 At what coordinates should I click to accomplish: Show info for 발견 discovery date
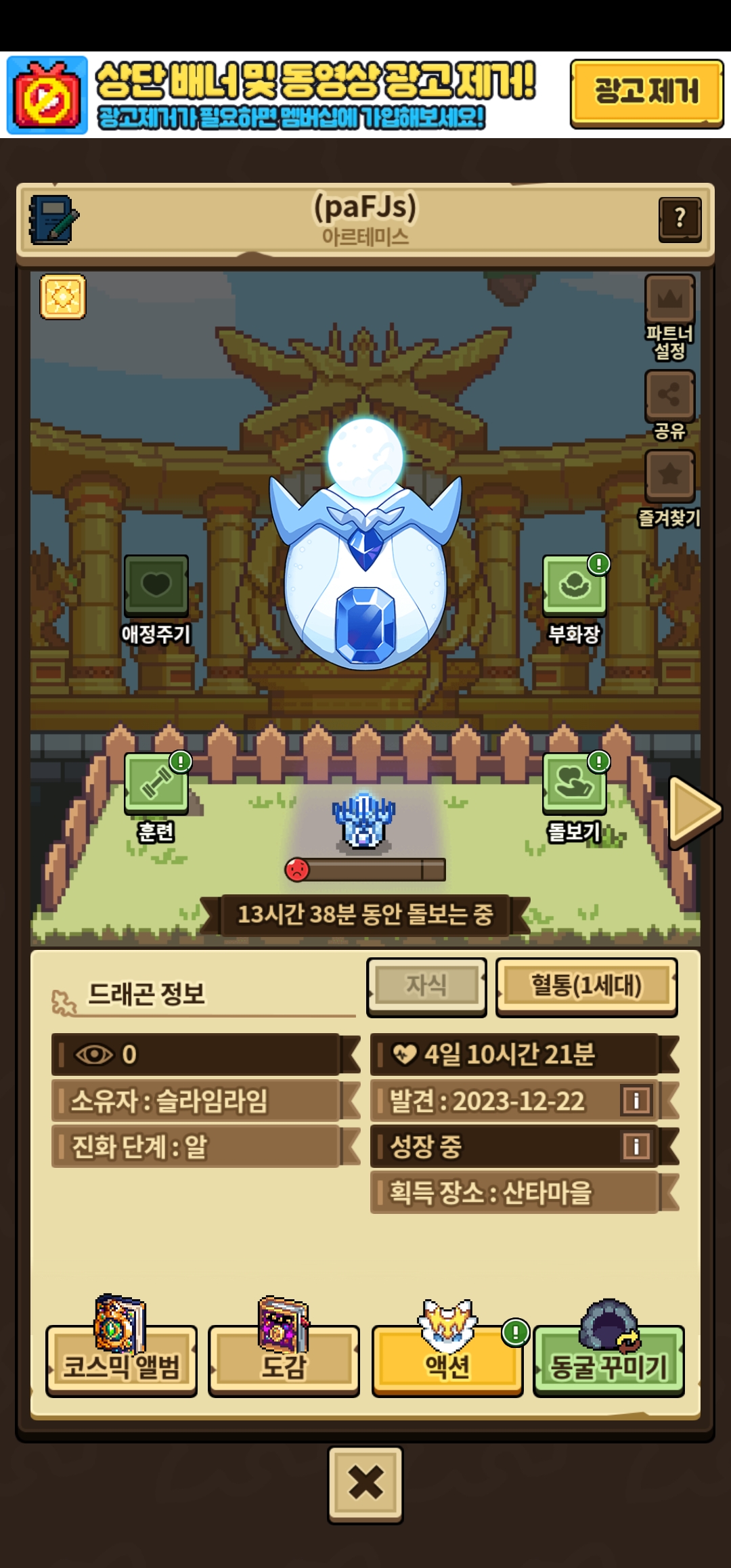pyautogui.click(x=636, y=1101)
